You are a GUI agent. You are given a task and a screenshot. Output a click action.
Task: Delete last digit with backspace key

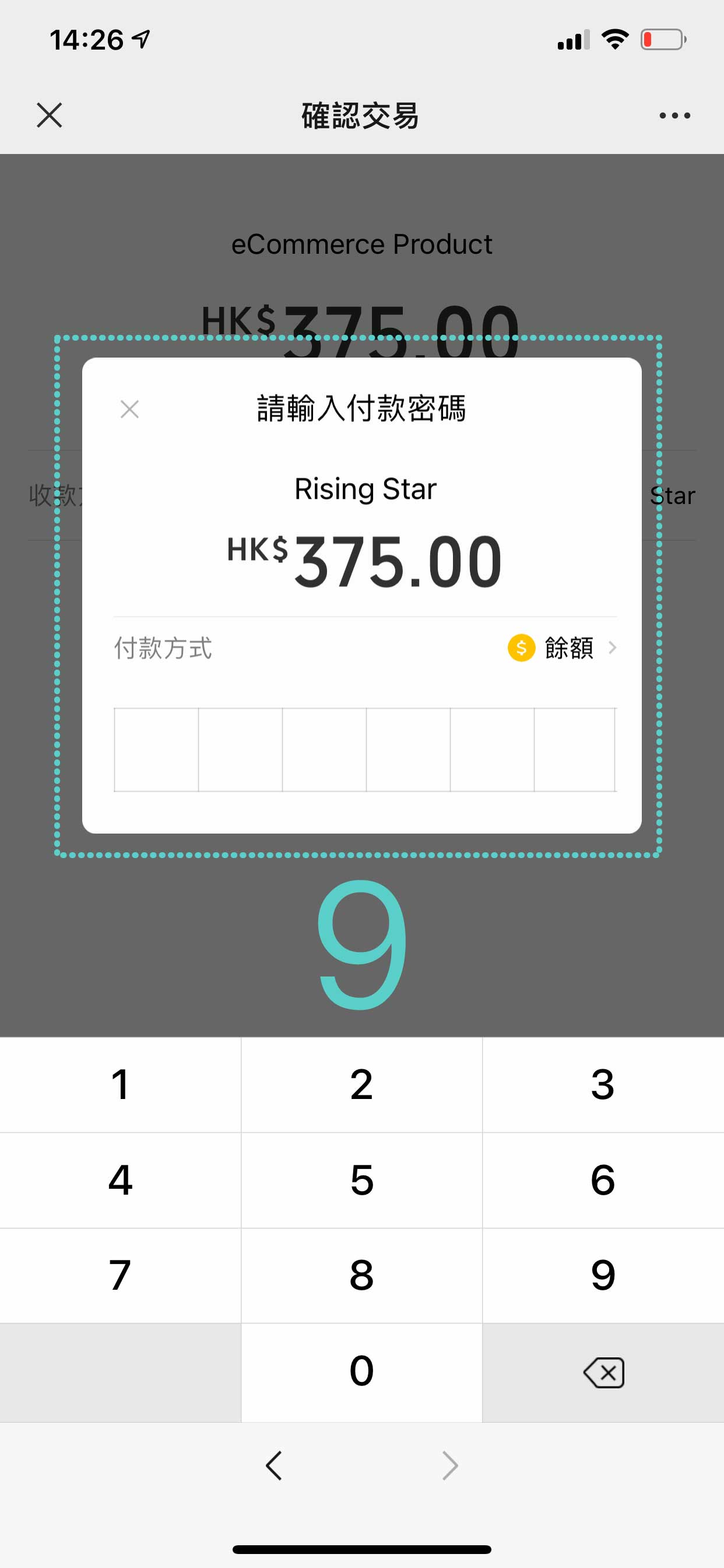[603, 1373]
